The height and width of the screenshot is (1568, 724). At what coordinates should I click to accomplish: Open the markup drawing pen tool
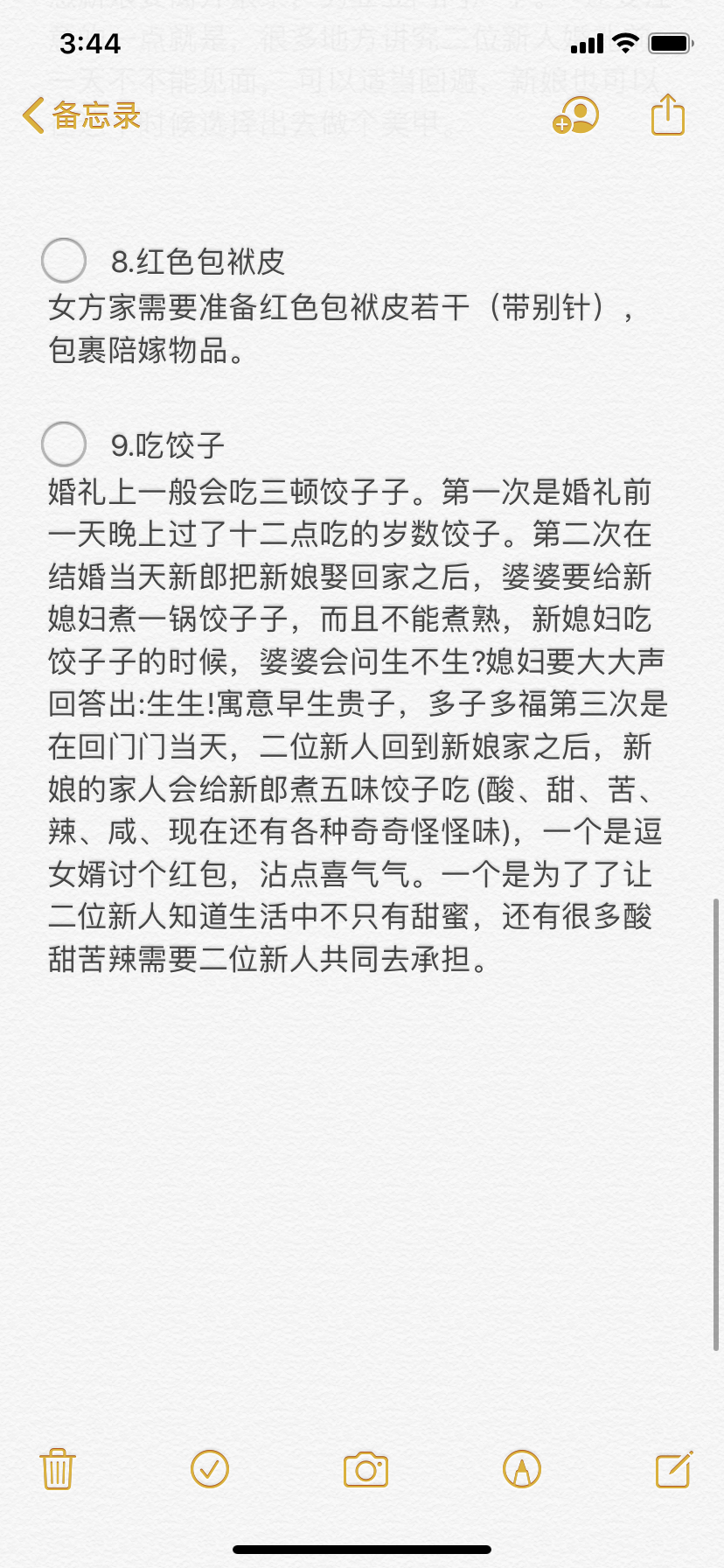[522, 1469]
